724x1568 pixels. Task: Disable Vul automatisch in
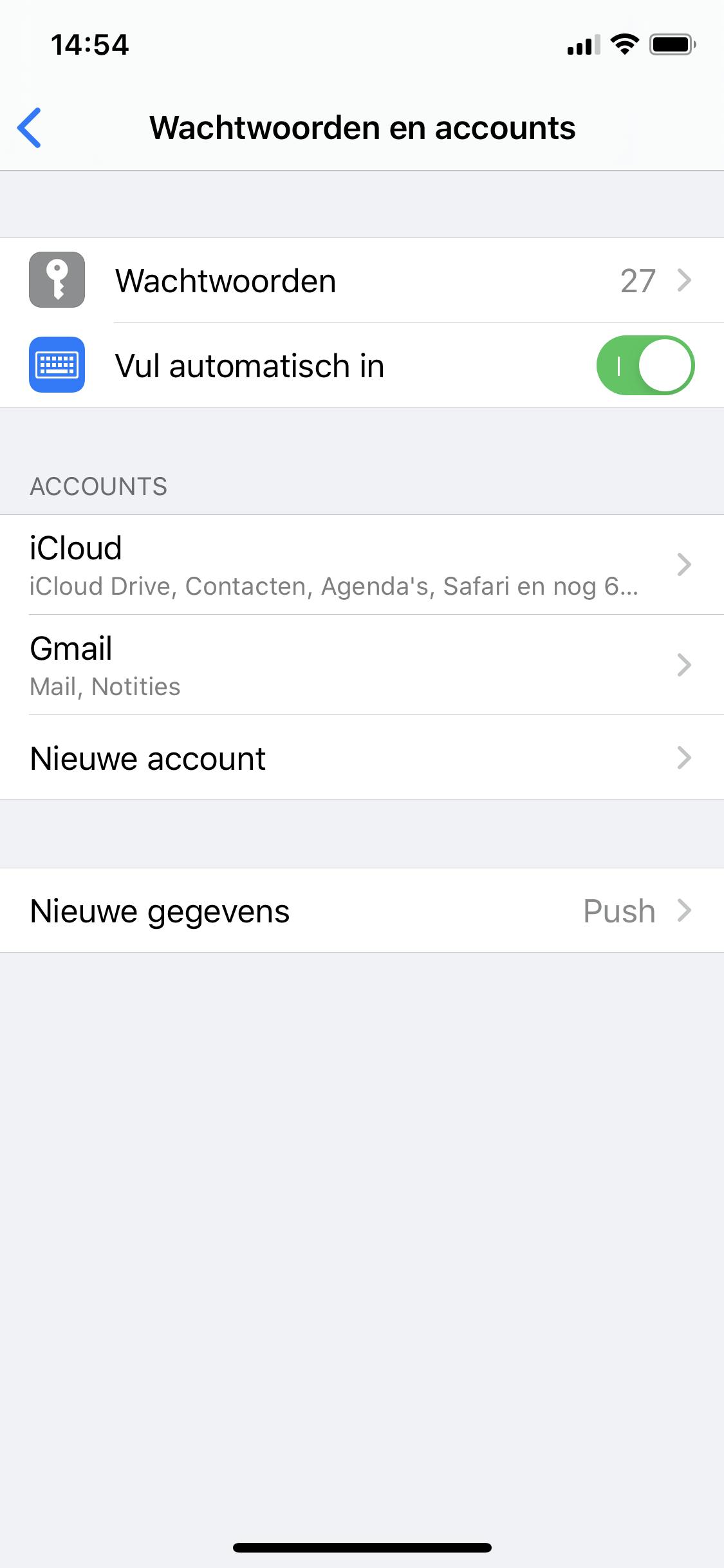pos(645,366)
